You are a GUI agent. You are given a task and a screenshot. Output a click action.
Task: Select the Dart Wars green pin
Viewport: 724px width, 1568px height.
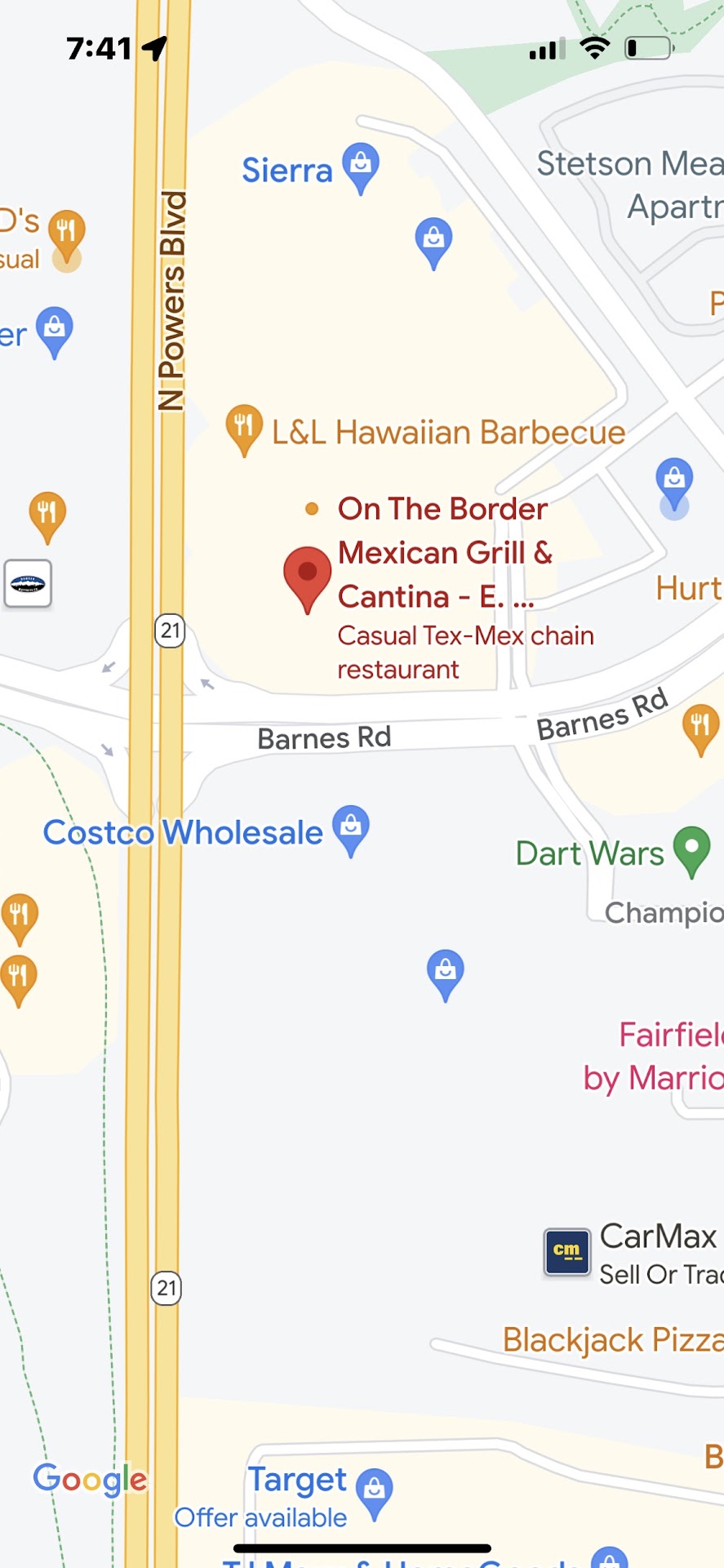(691, 848)
